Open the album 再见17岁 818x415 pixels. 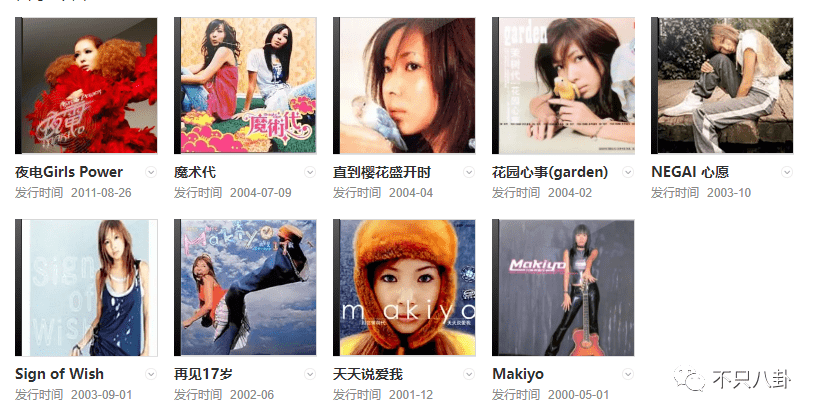246,288
